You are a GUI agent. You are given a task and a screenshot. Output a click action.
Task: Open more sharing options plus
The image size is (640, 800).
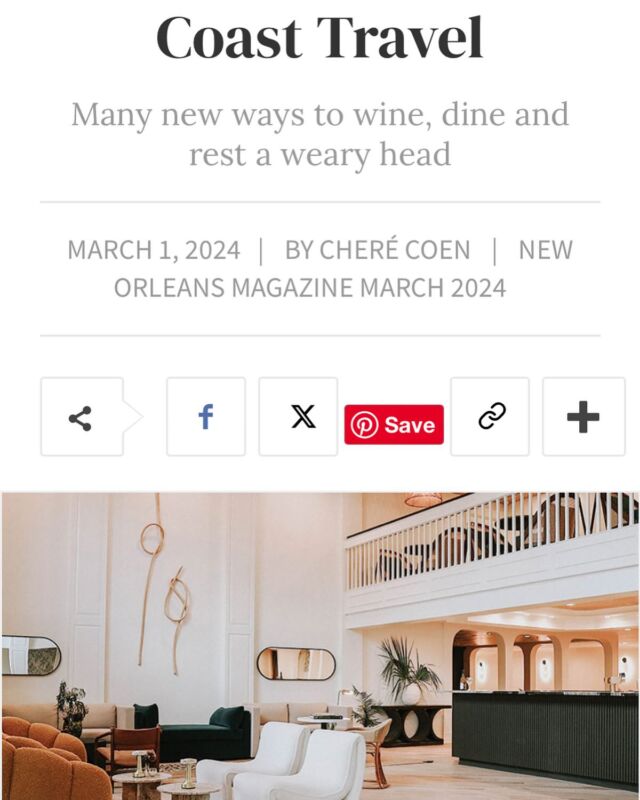coord(583,417)
